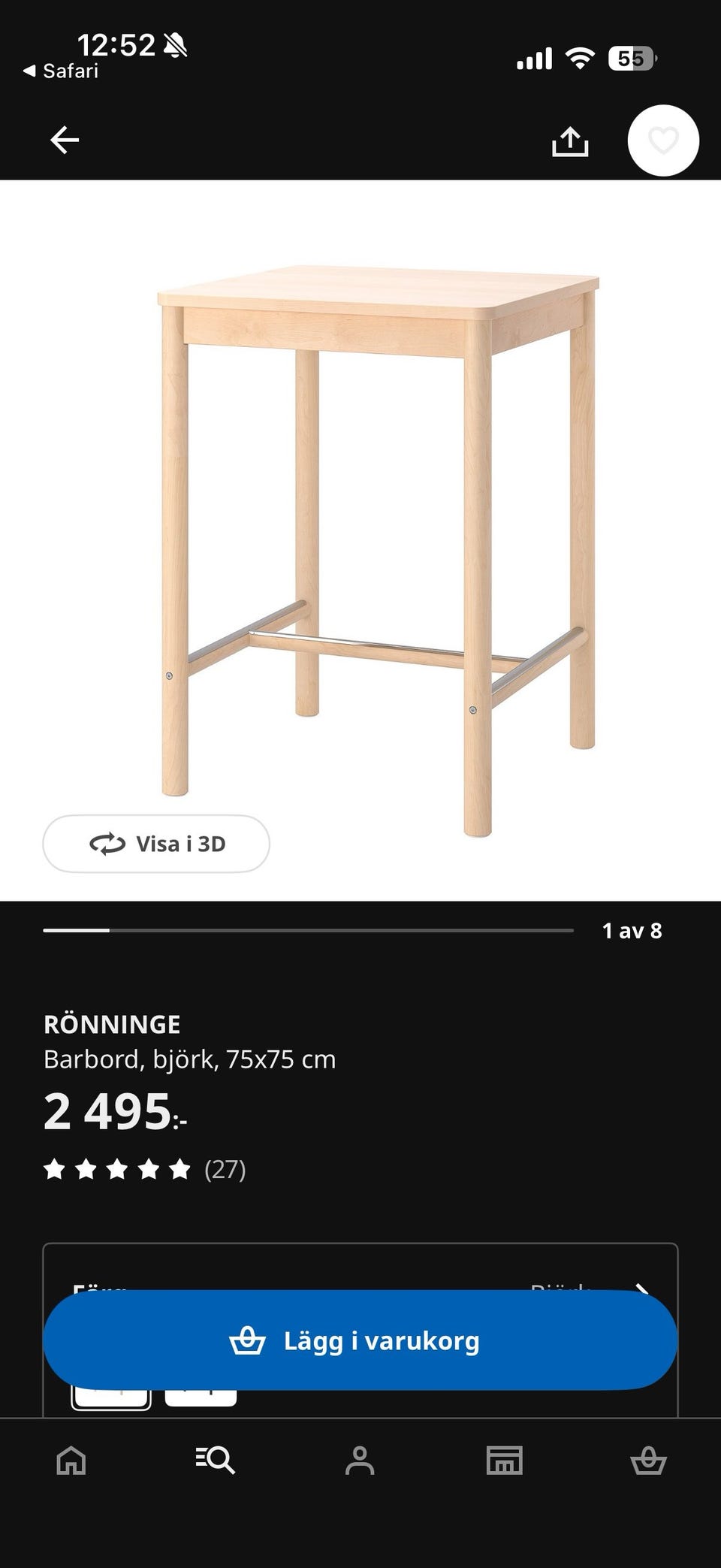Open the star rating reviews (27)
721x1568 pixels.
click(145, 1169)
